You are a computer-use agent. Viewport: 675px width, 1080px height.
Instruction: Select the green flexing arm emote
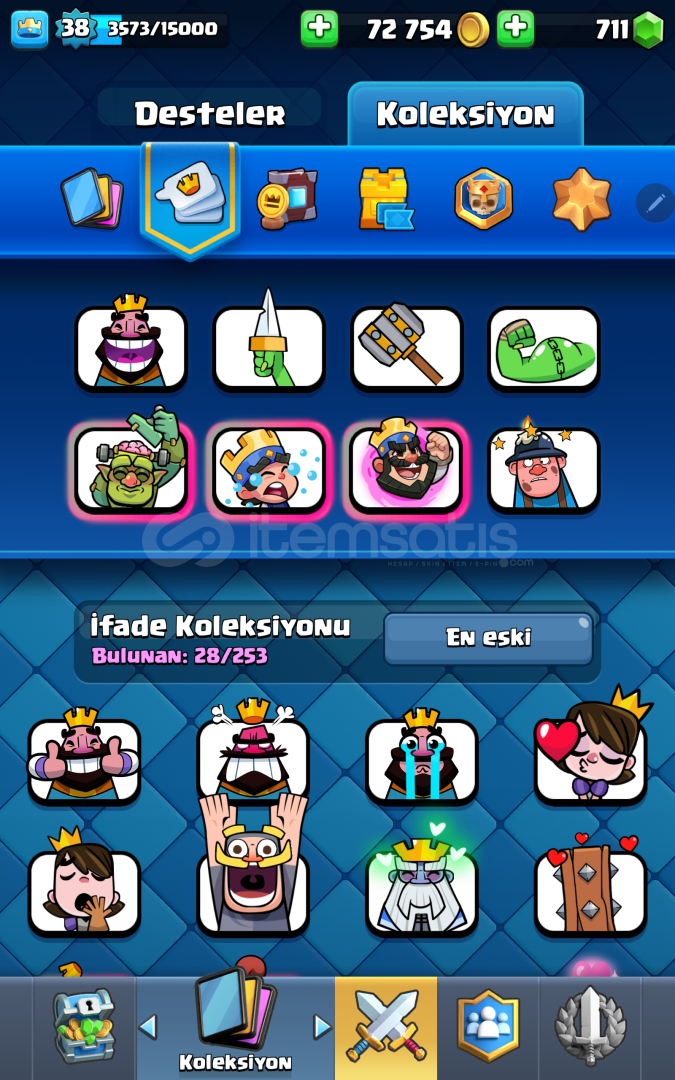(x=544, y=346)
